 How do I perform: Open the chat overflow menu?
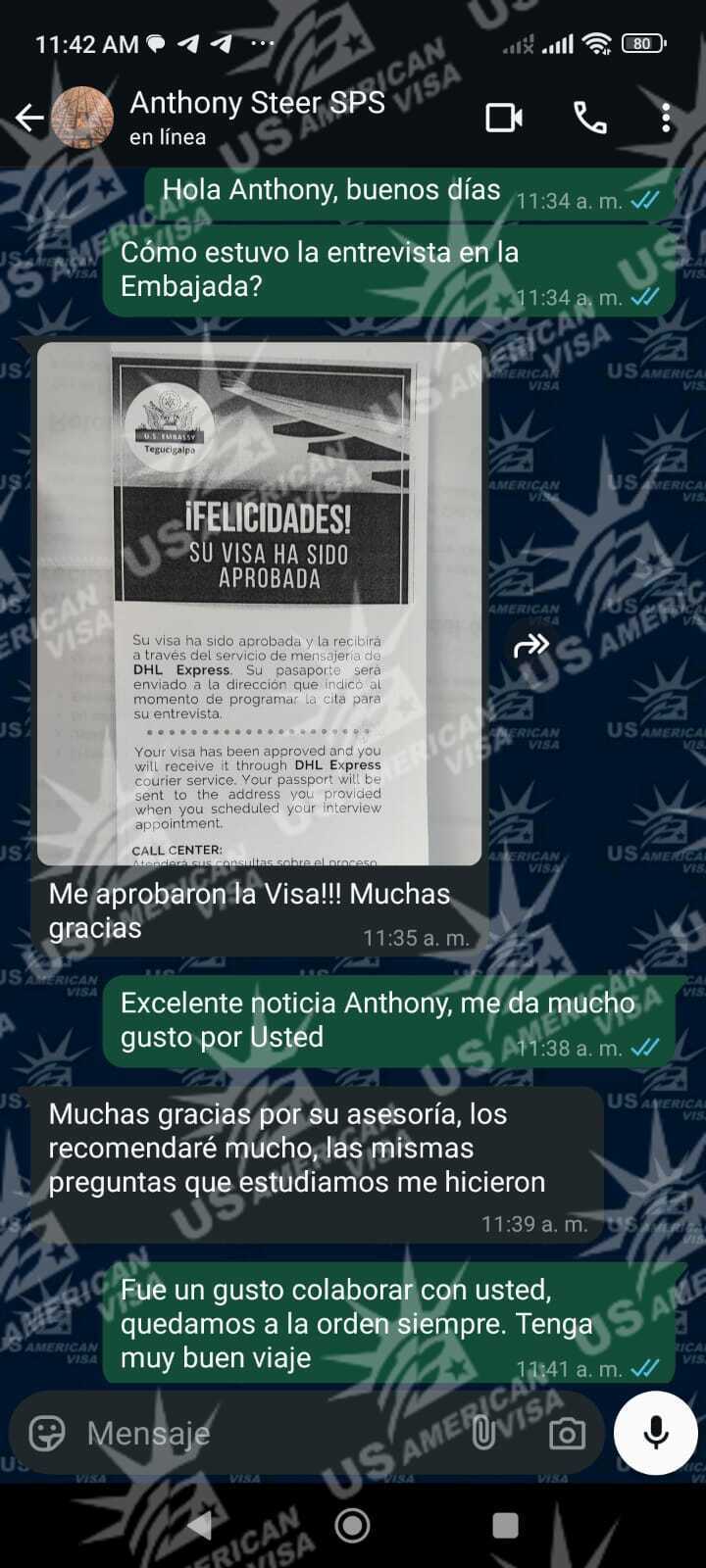pos(666,119)
